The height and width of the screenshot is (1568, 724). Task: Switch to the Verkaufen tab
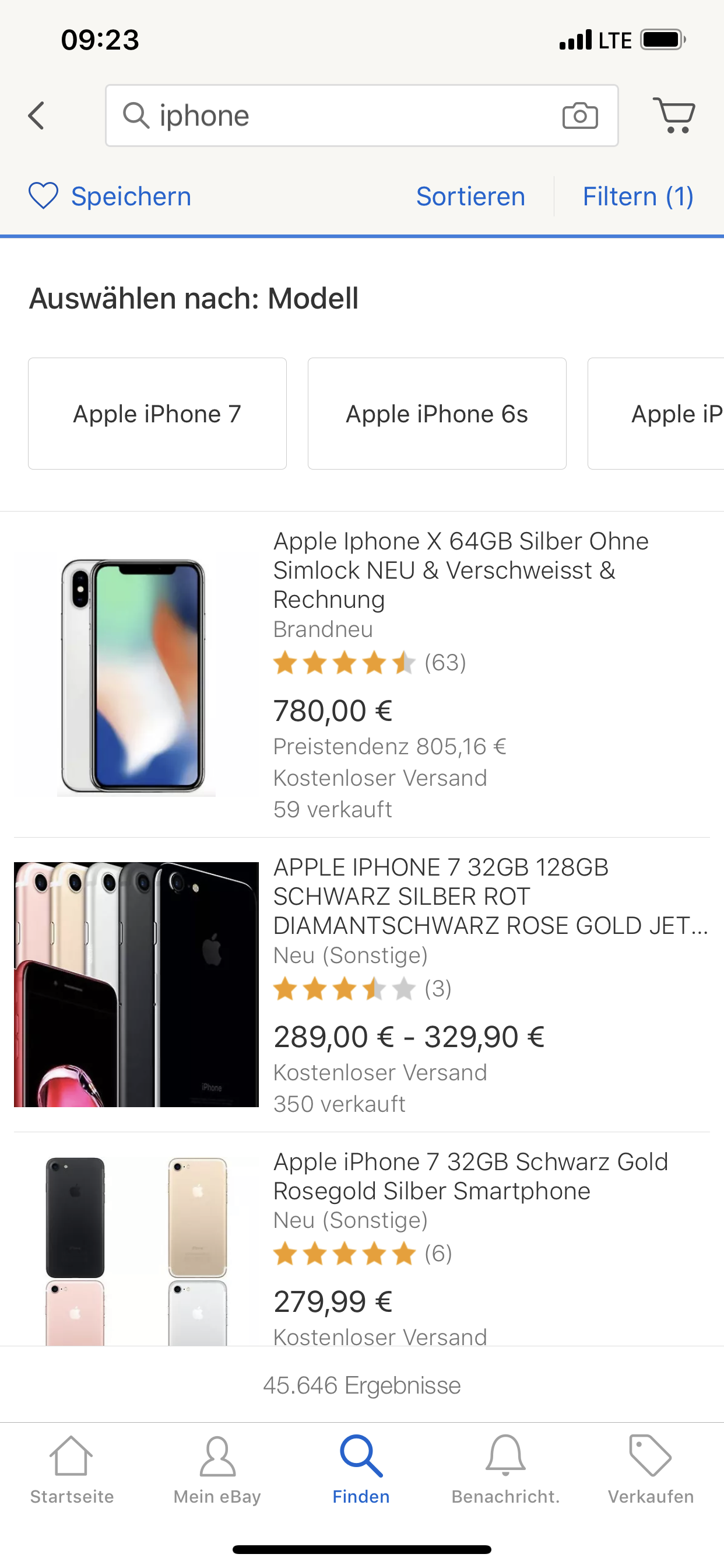click(651, 1469)
